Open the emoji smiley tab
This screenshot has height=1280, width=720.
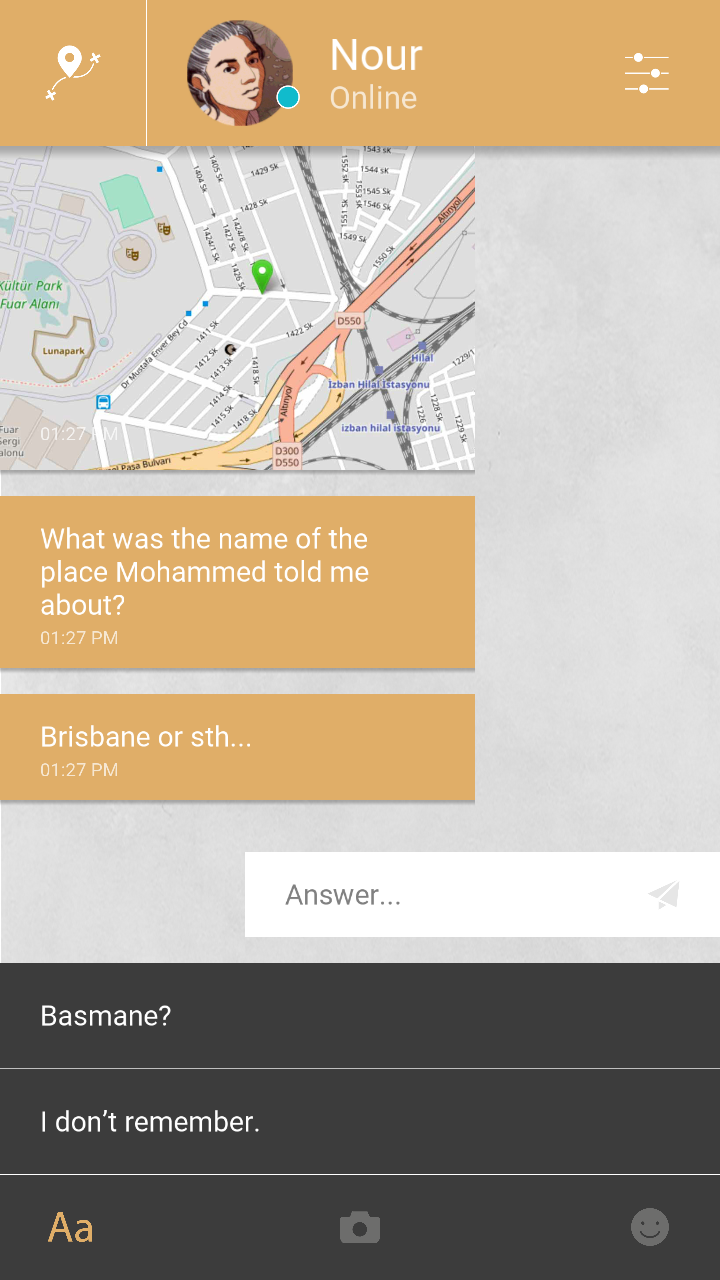click(x=649, y=1227)
